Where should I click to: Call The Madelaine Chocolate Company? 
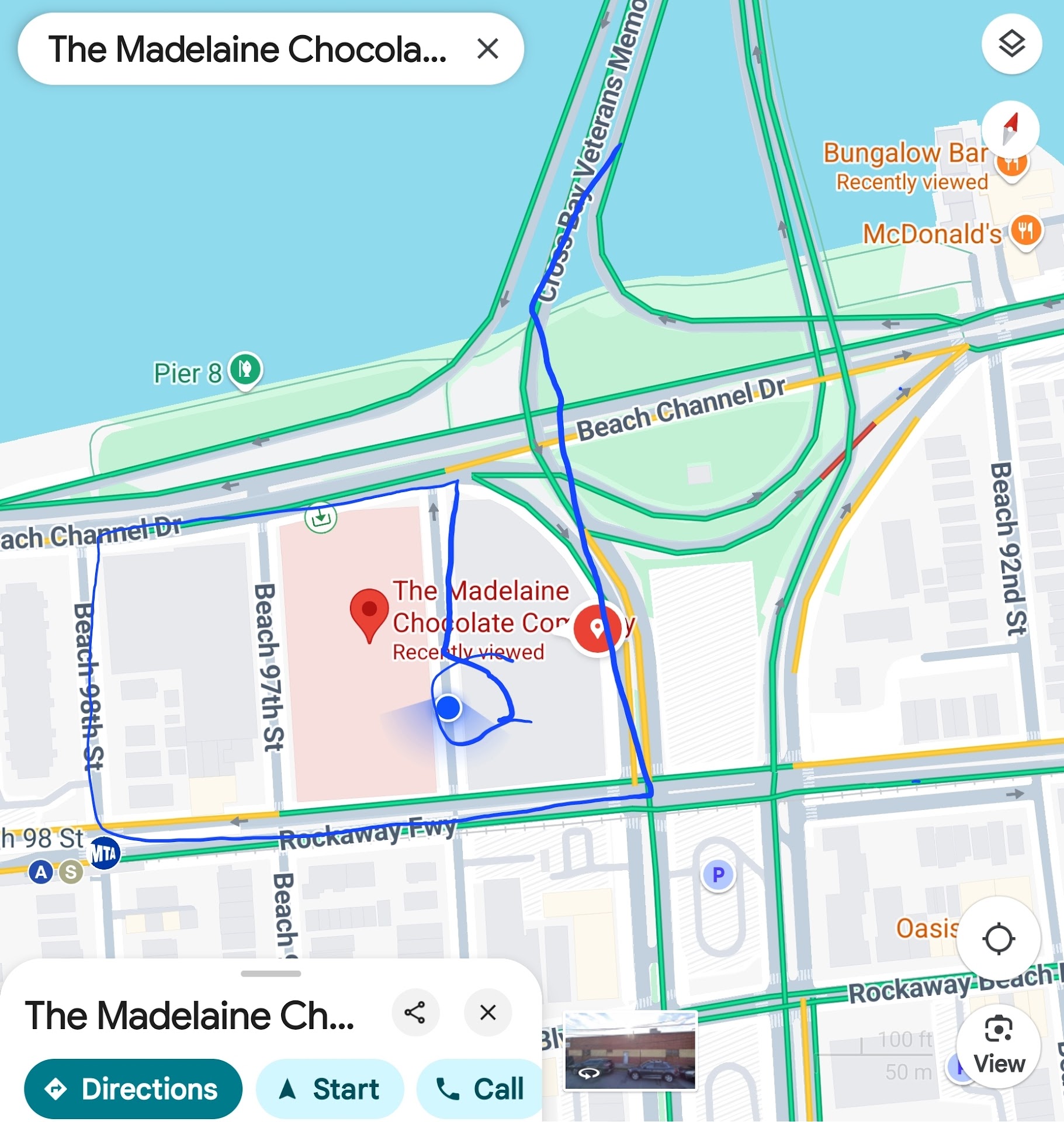[x=480, y=1089]
